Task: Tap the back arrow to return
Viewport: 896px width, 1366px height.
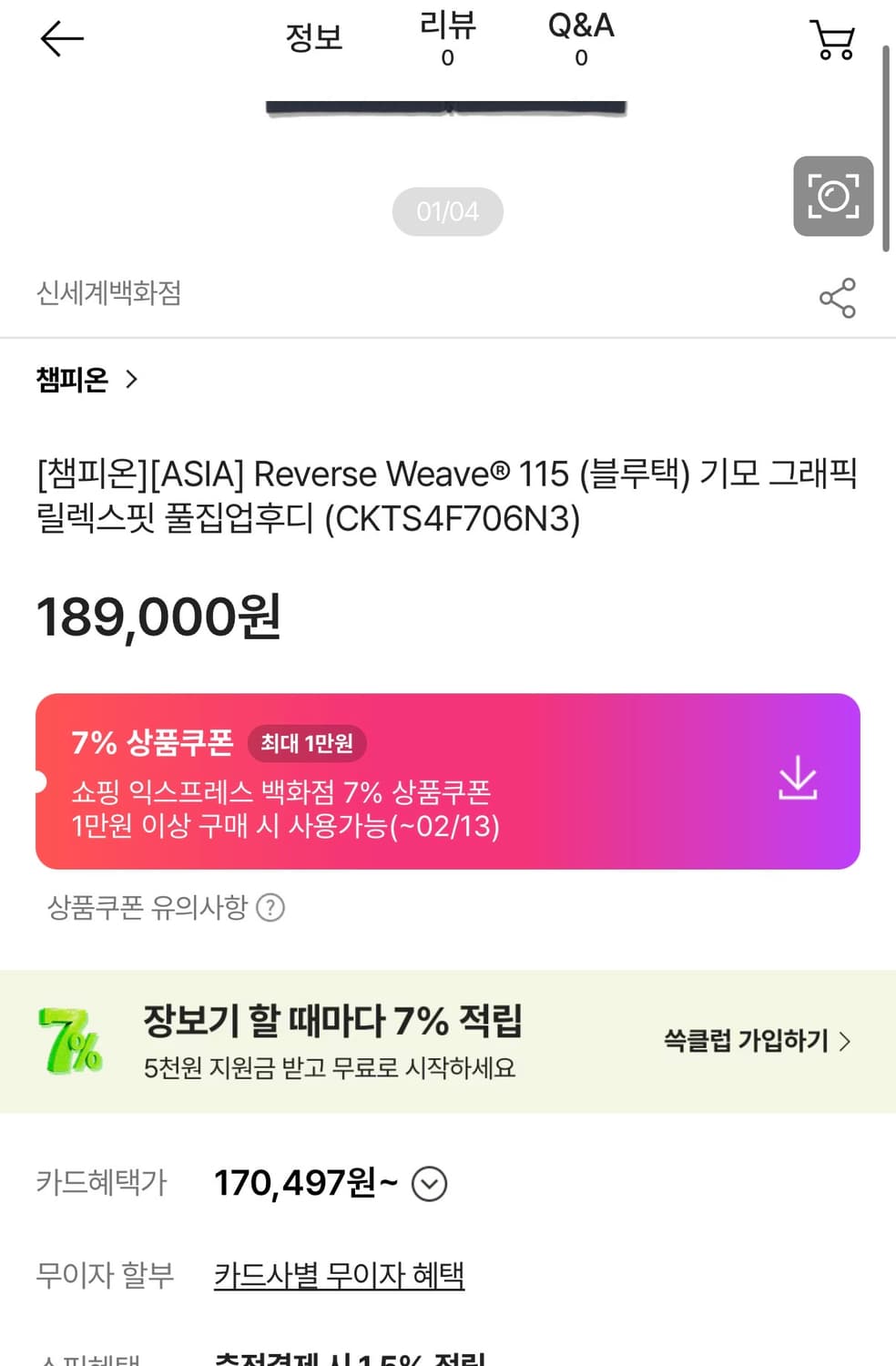Action: 60,40
